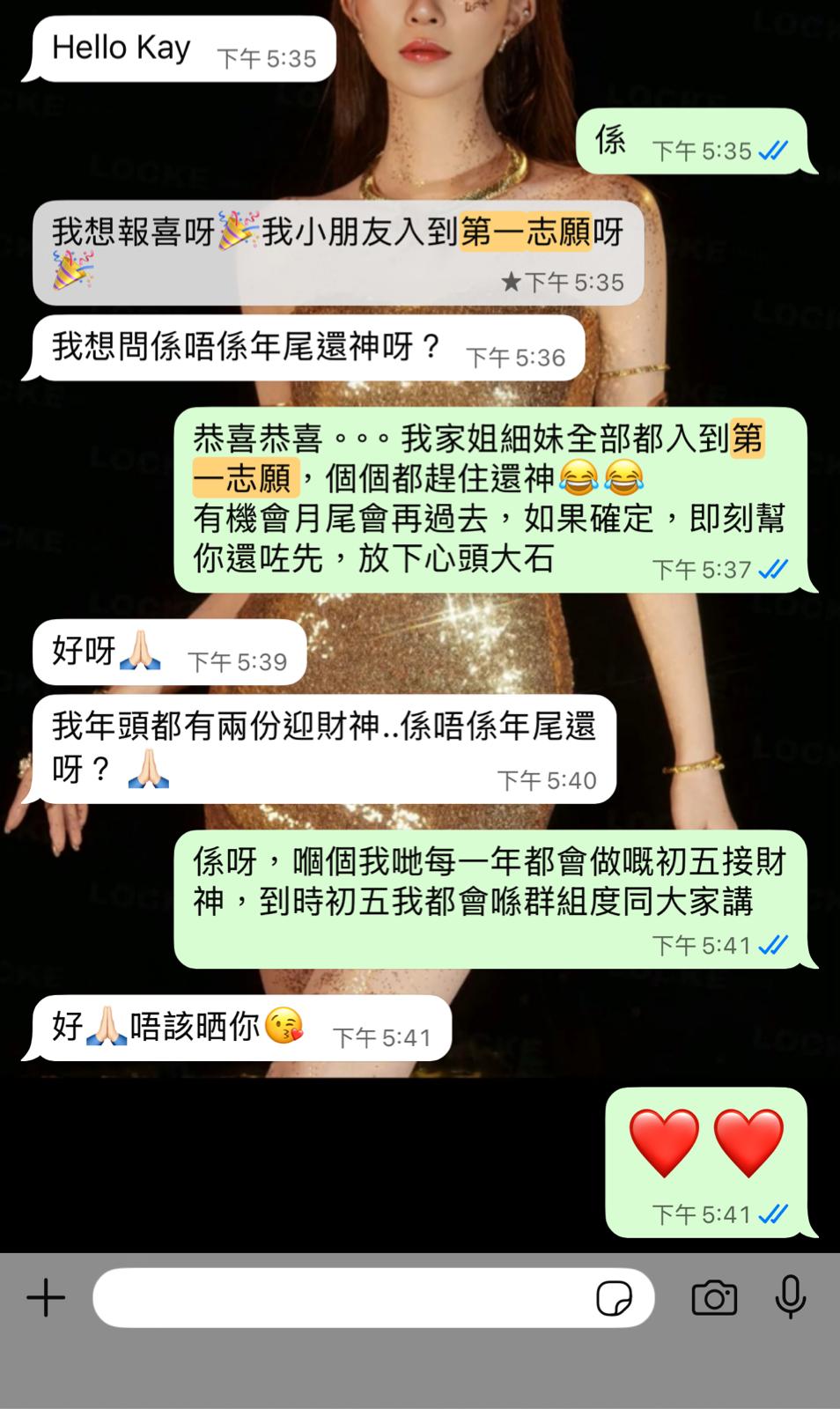Tap the timestamp 下午 5:40
840x1409 pixels.
[547, 778]
